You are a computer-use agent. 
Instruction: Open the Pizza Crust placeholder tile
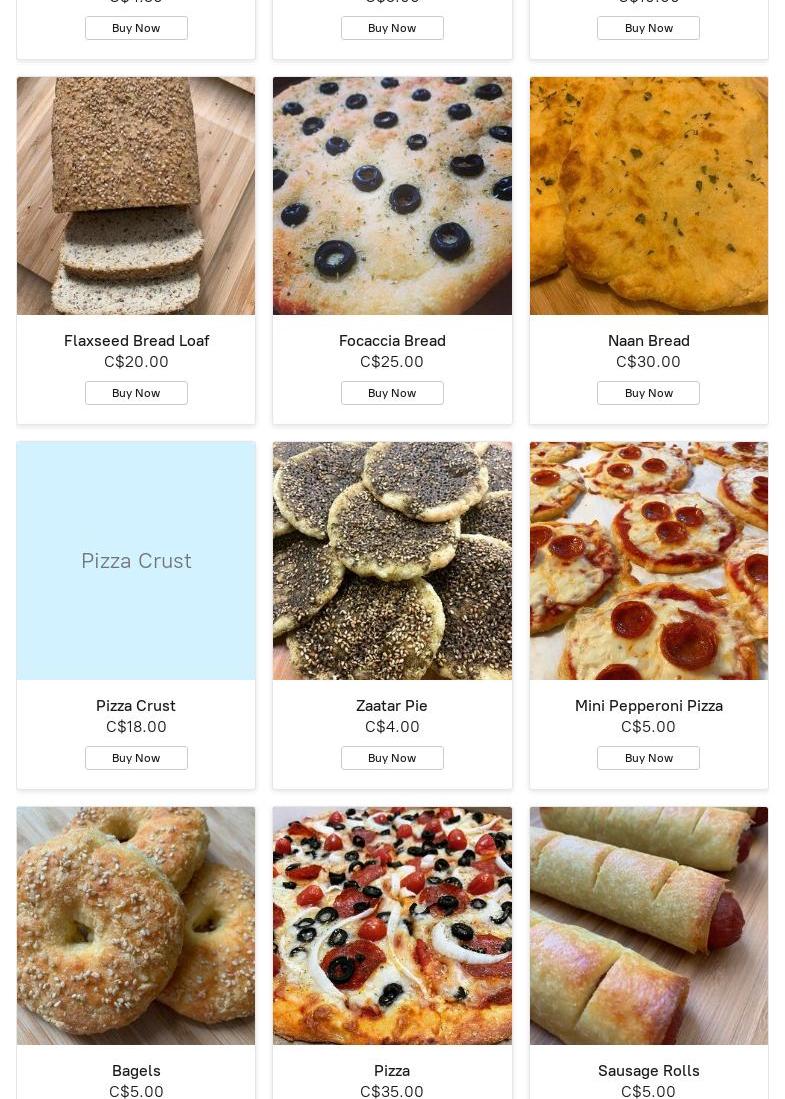136,561
